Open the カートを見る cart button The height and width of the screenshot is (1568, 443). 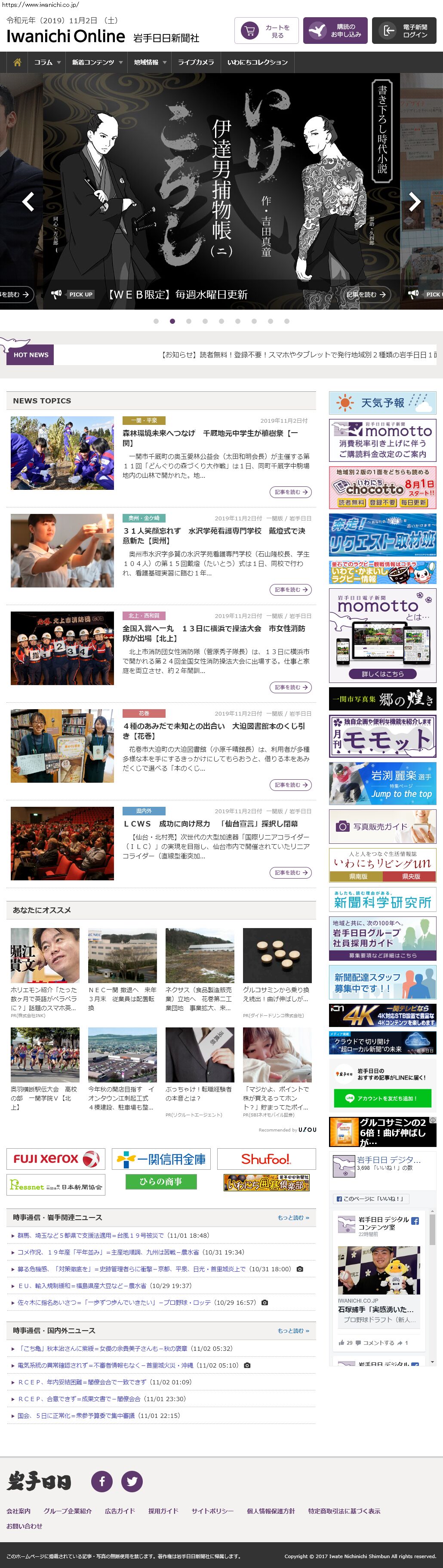(266, 31)
